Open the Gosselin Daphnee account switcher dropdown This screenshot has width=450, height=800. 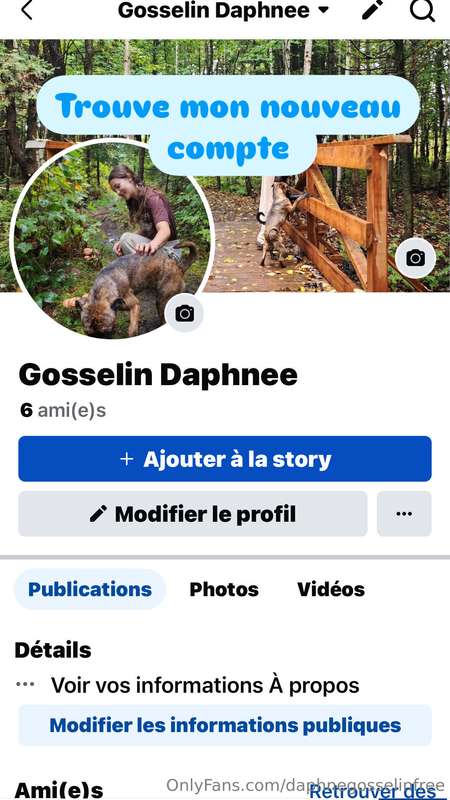[x=223, y=10]
